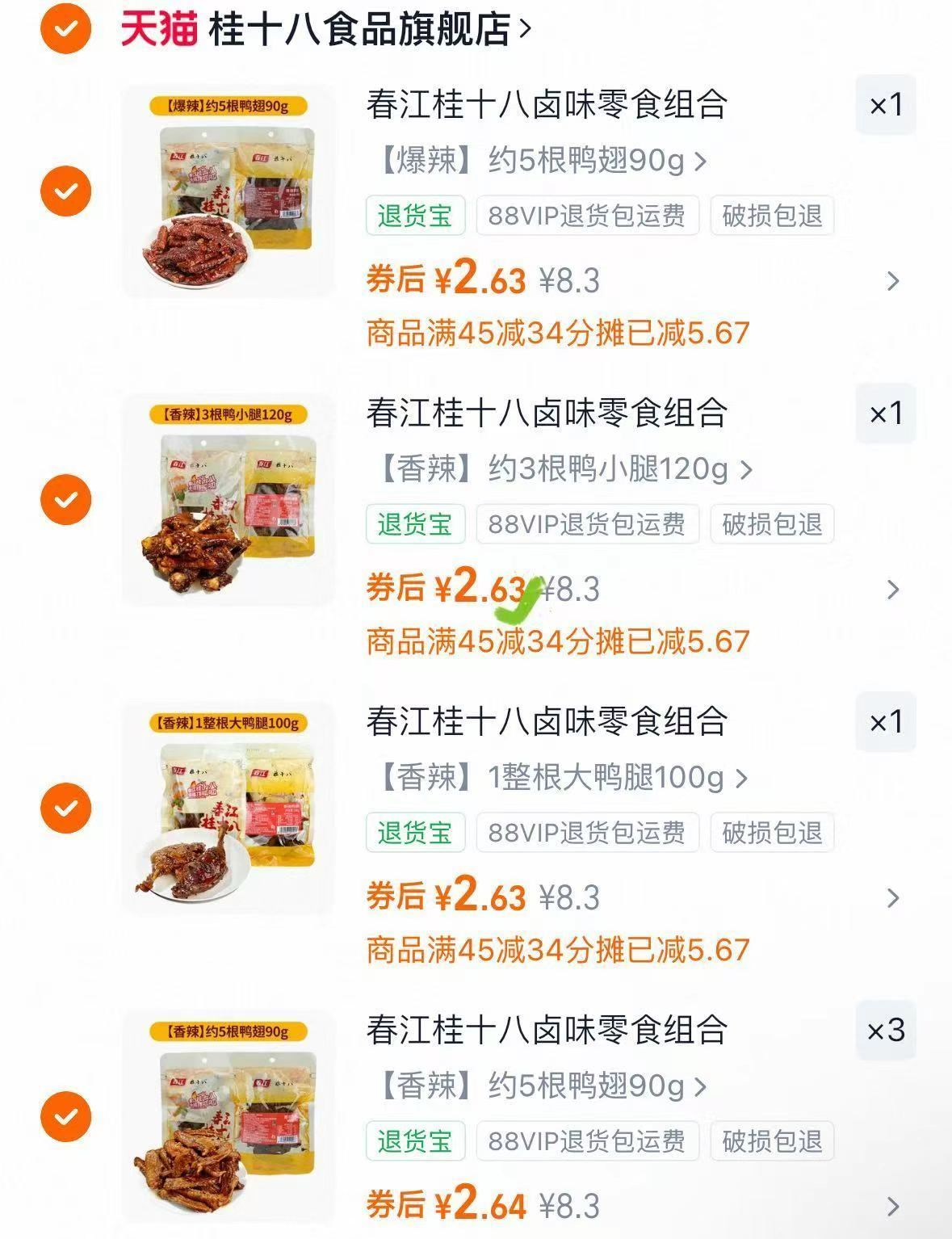Click the 退货宝 badge on the first product

point(416,216)
